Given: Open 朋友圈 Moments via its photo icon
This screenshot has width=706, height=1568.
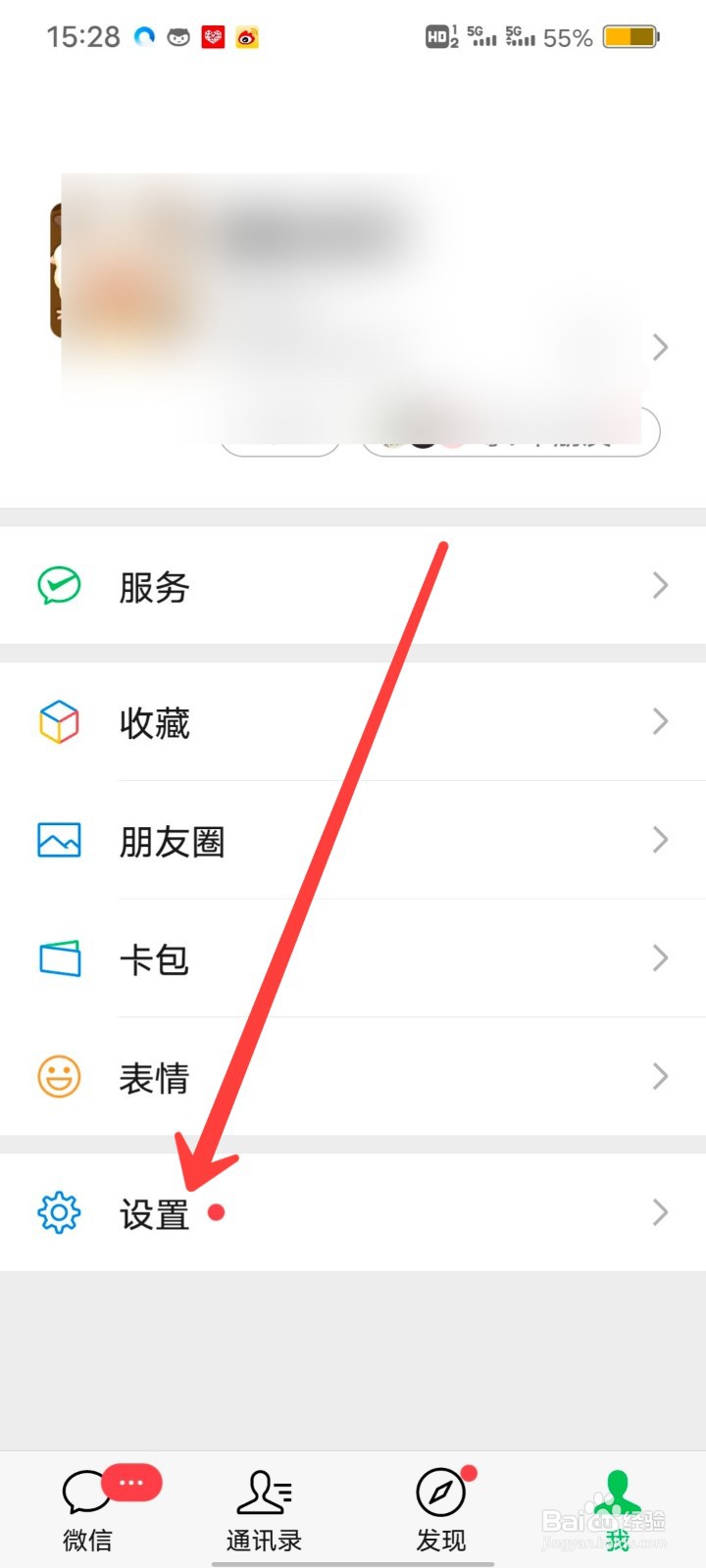Looking at the screenshot, I should [x=59, y=840].
